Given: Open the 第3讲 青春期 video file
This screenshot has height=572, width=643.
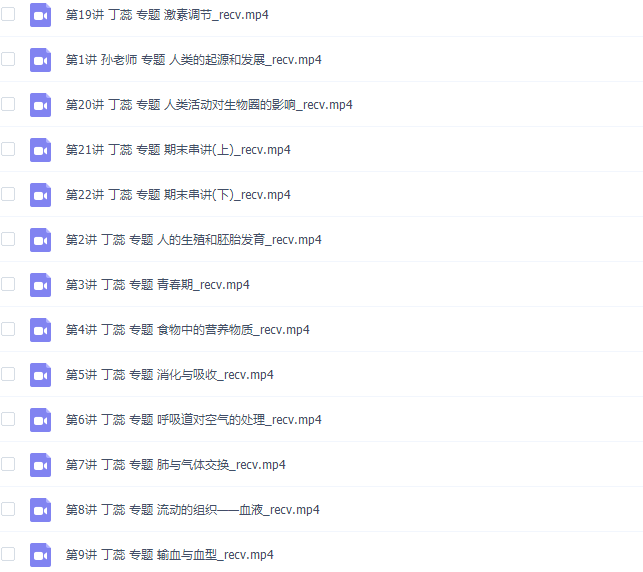Looking at the screenshot, I should point(157,285).
